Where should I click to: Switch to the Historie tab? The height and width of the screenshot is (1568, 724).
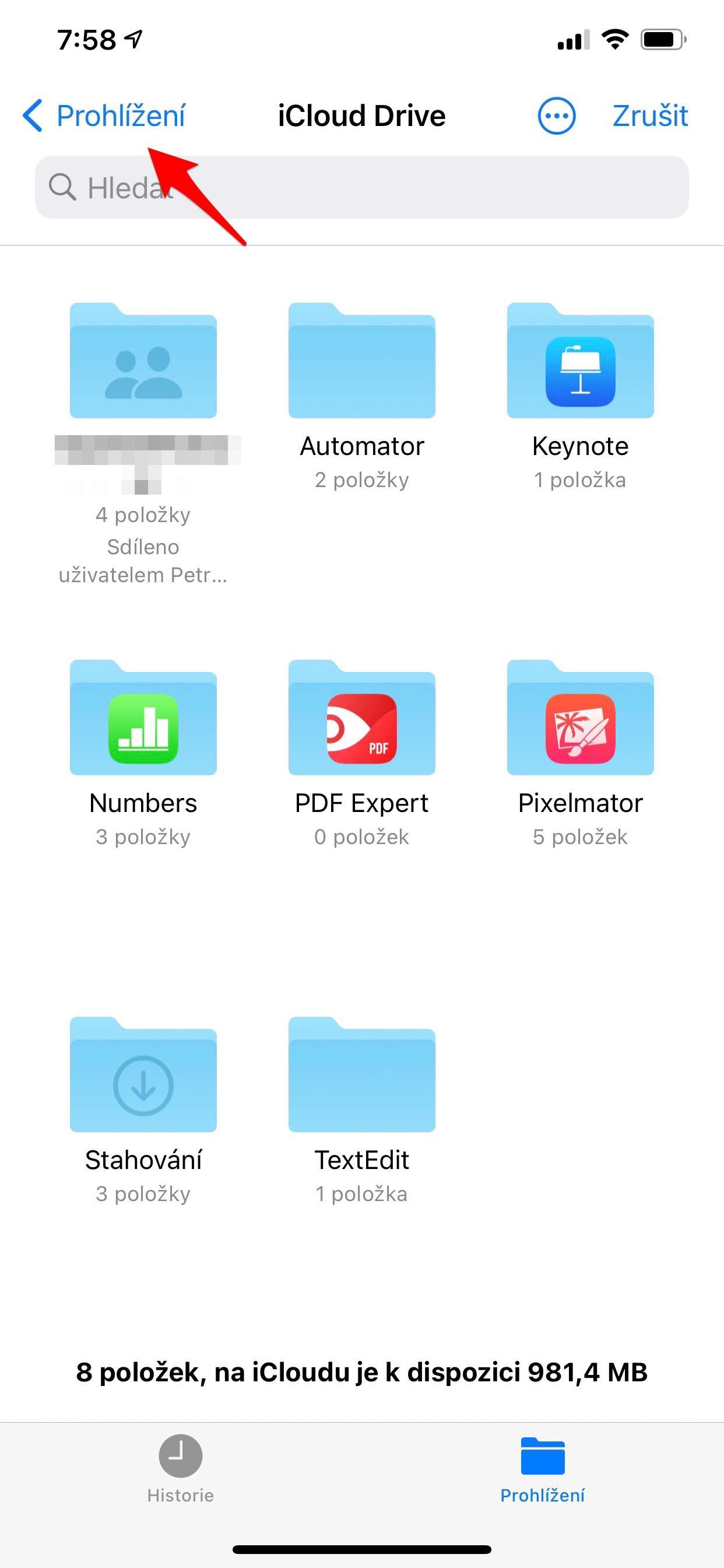[180, 1468]
